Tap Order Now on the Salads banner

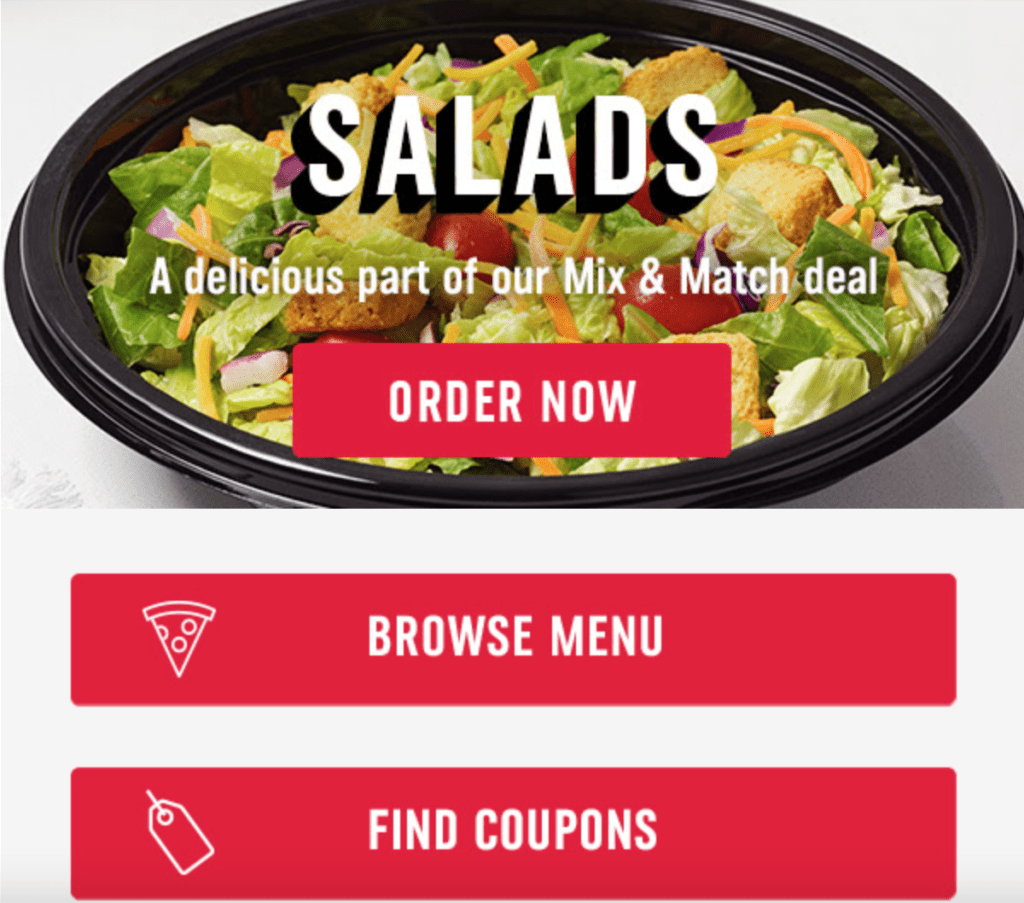(511, 401)
